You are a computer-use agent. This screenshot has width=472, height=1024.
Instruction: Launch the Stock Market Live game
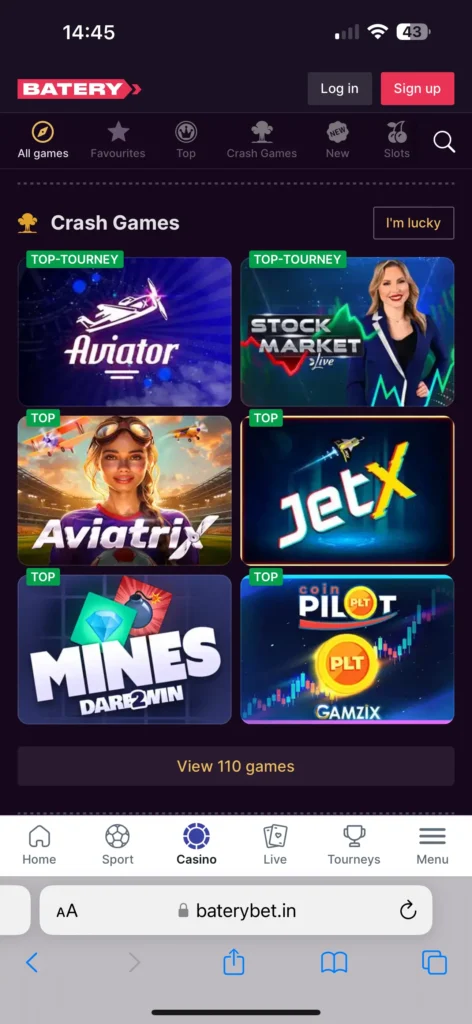click(347, 332)
